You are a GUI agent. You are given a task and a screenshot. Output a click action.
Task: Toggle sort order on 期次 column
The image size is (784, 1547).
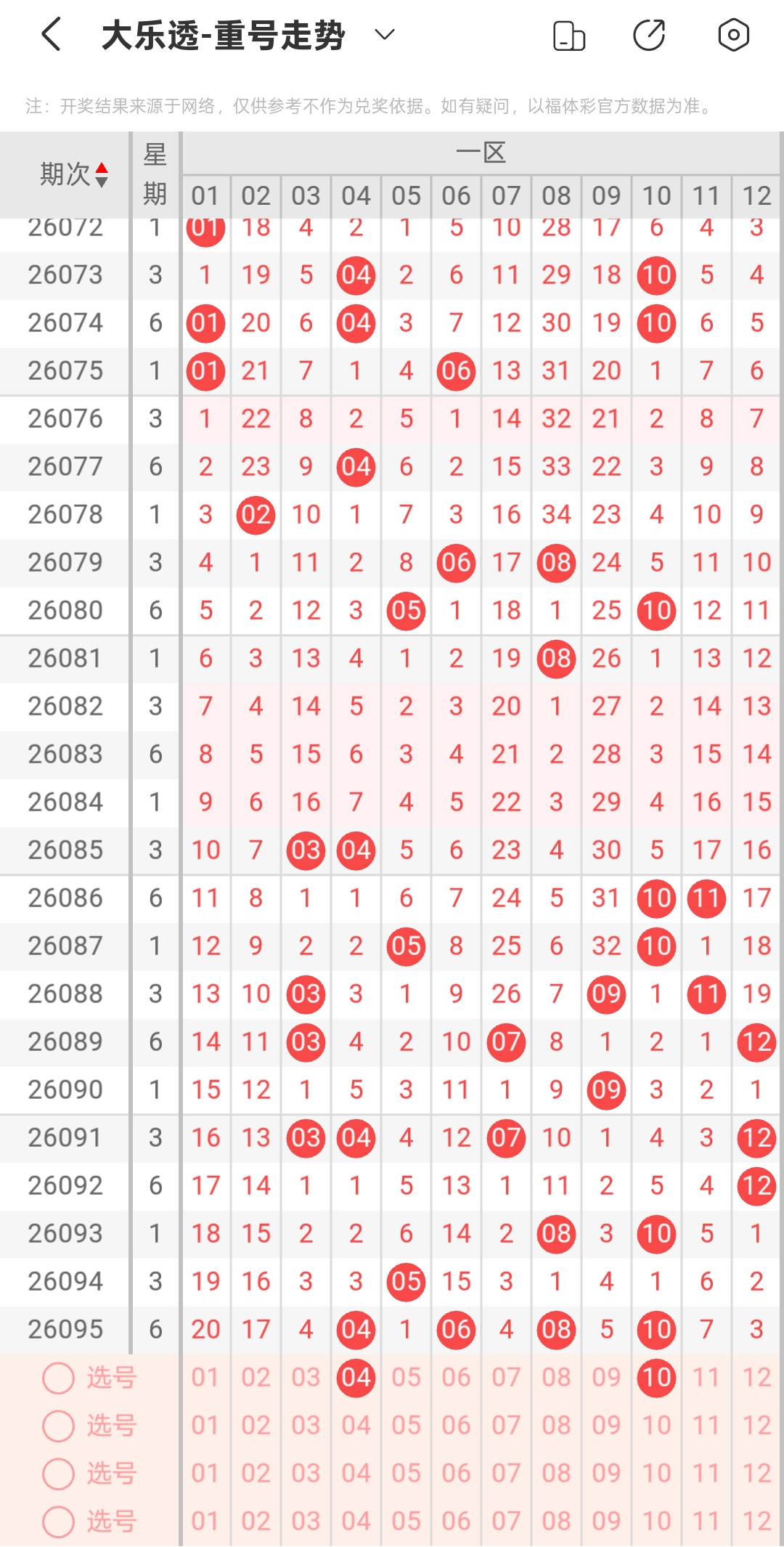tap(73, 174)
